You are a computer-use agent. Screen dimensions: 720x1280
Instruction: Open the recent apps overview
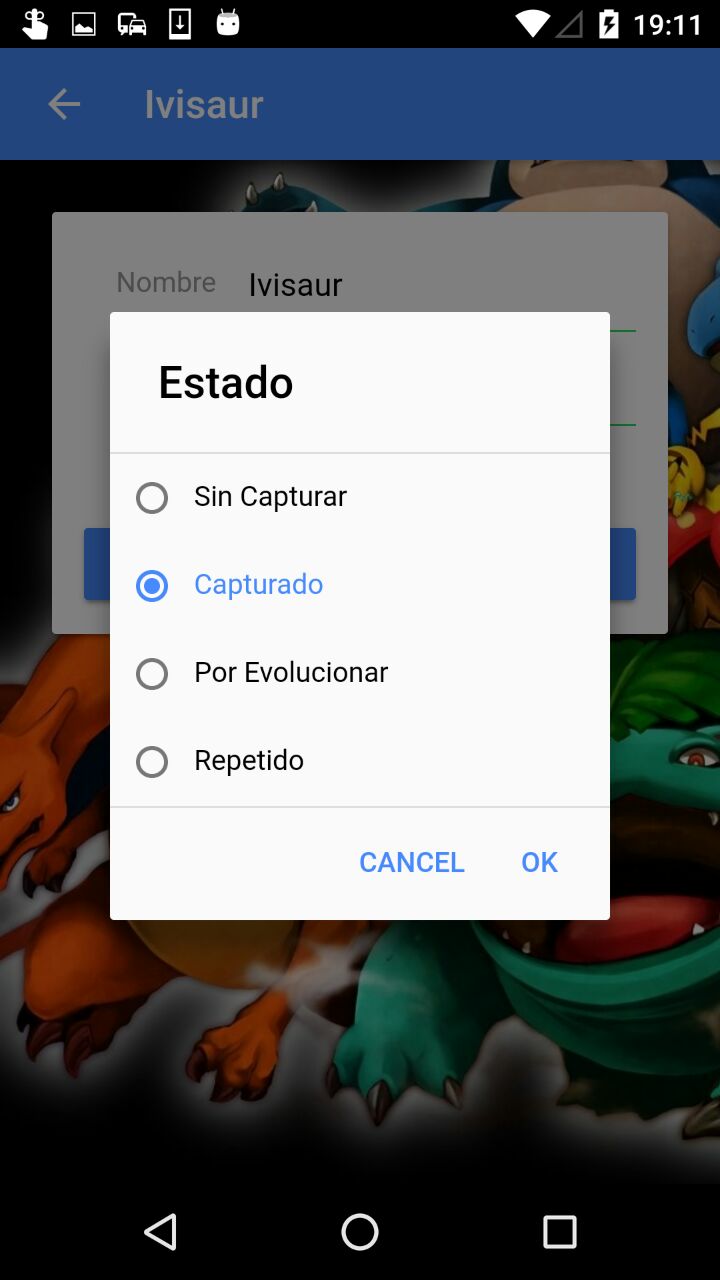coord(559,1232)
